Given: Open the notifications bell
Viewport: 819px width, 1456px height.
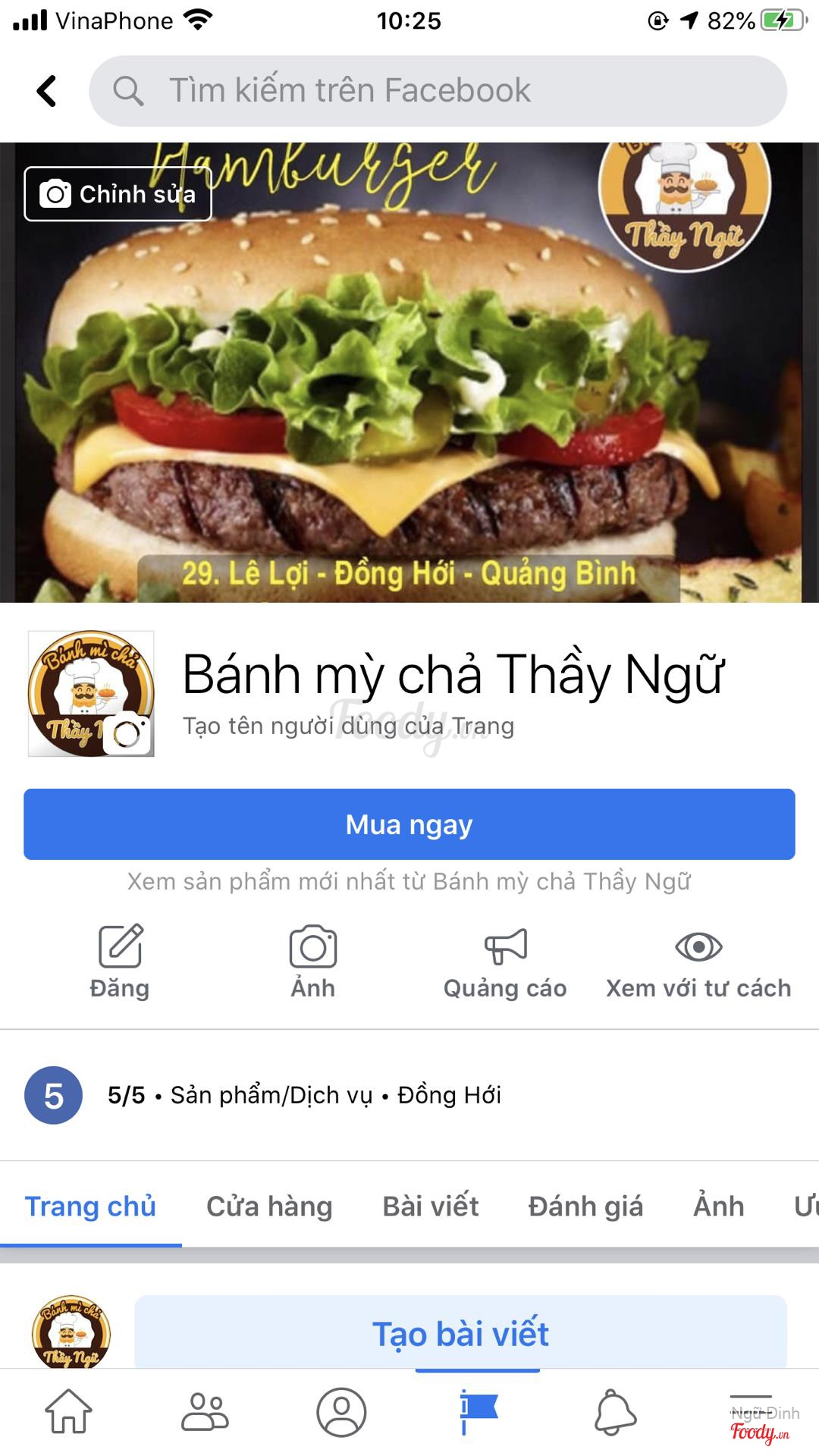Looking at the screenshot, I should (614, 1412).
